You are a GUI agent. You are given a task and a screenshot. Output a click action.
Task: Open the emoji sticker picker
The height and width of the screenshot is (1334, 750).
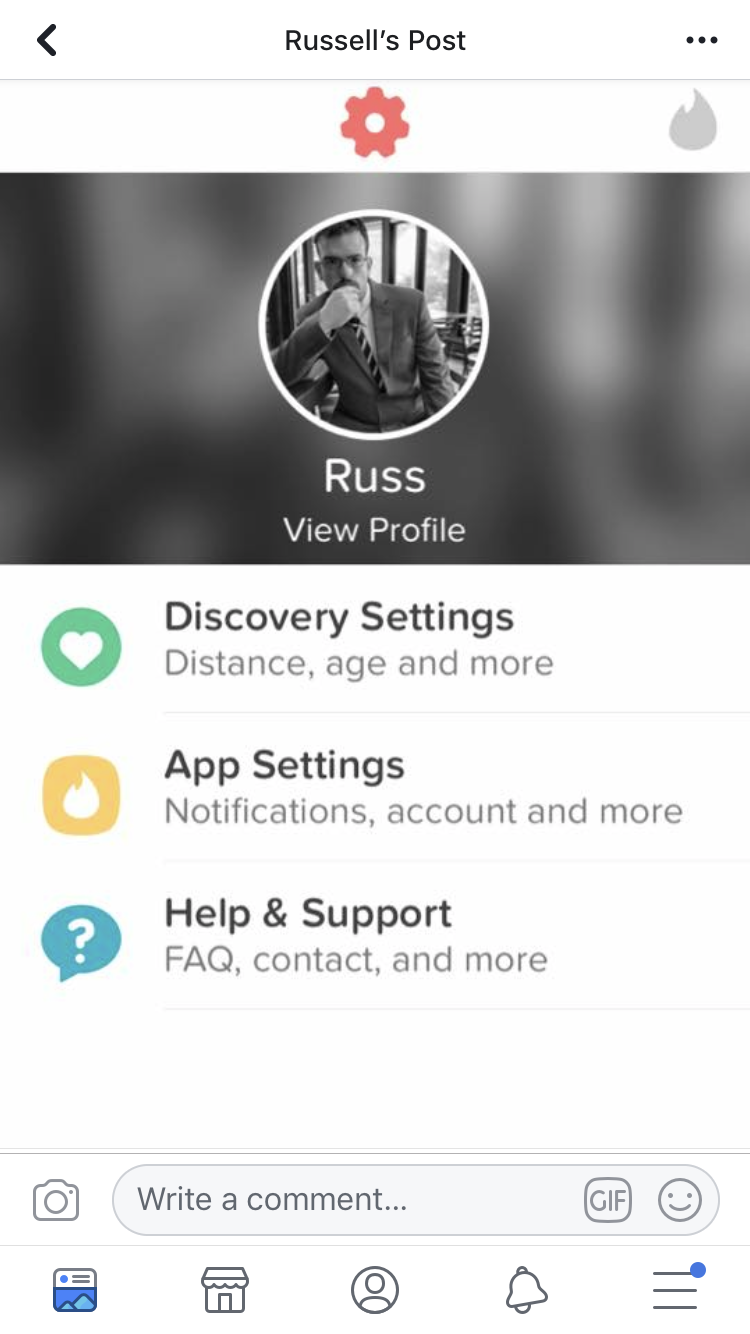tap(680, 1200)
